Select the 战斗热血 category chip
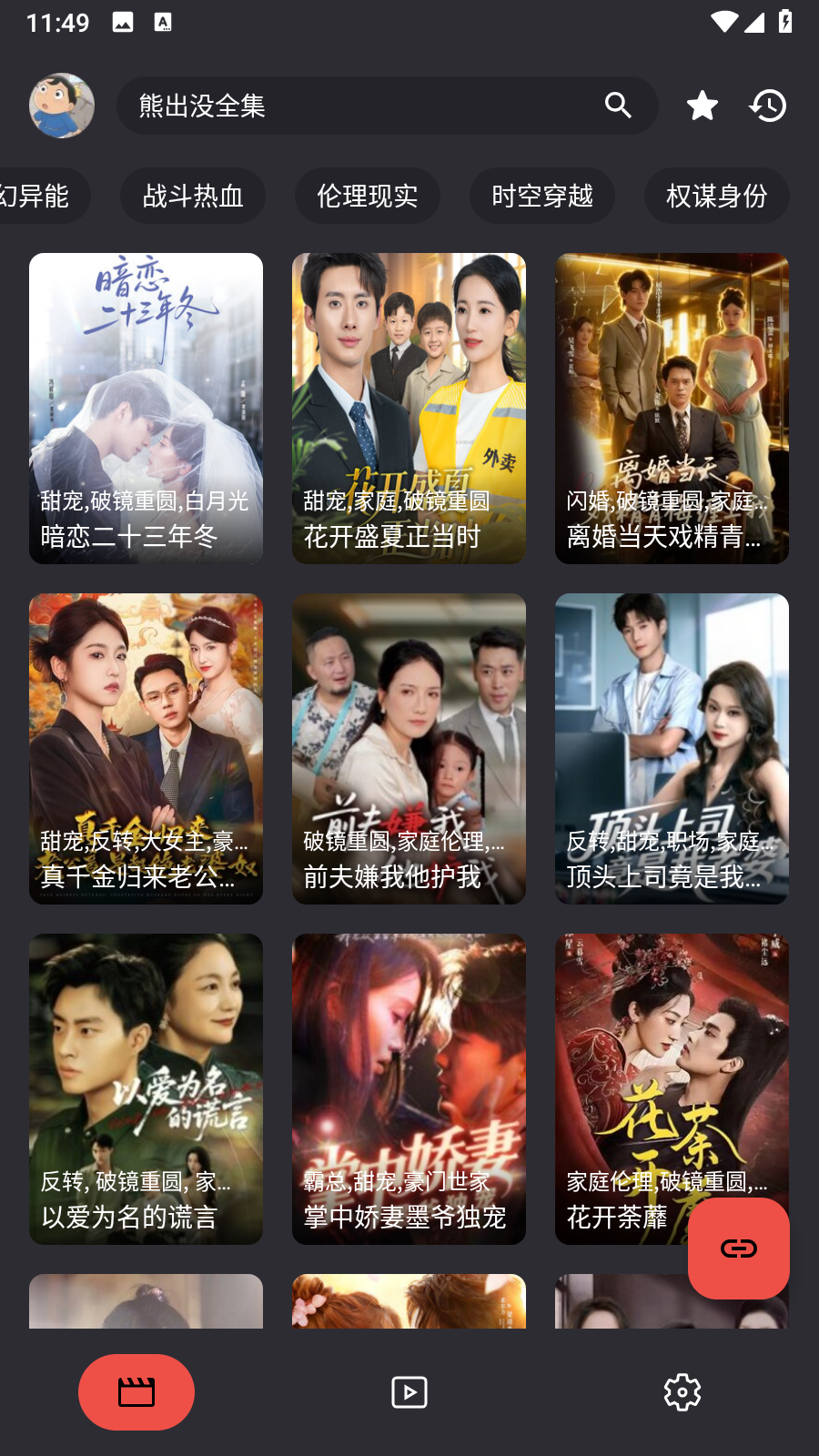This screenshot has height=1456, width=819. pyautogui.click(x=193, y=196)
